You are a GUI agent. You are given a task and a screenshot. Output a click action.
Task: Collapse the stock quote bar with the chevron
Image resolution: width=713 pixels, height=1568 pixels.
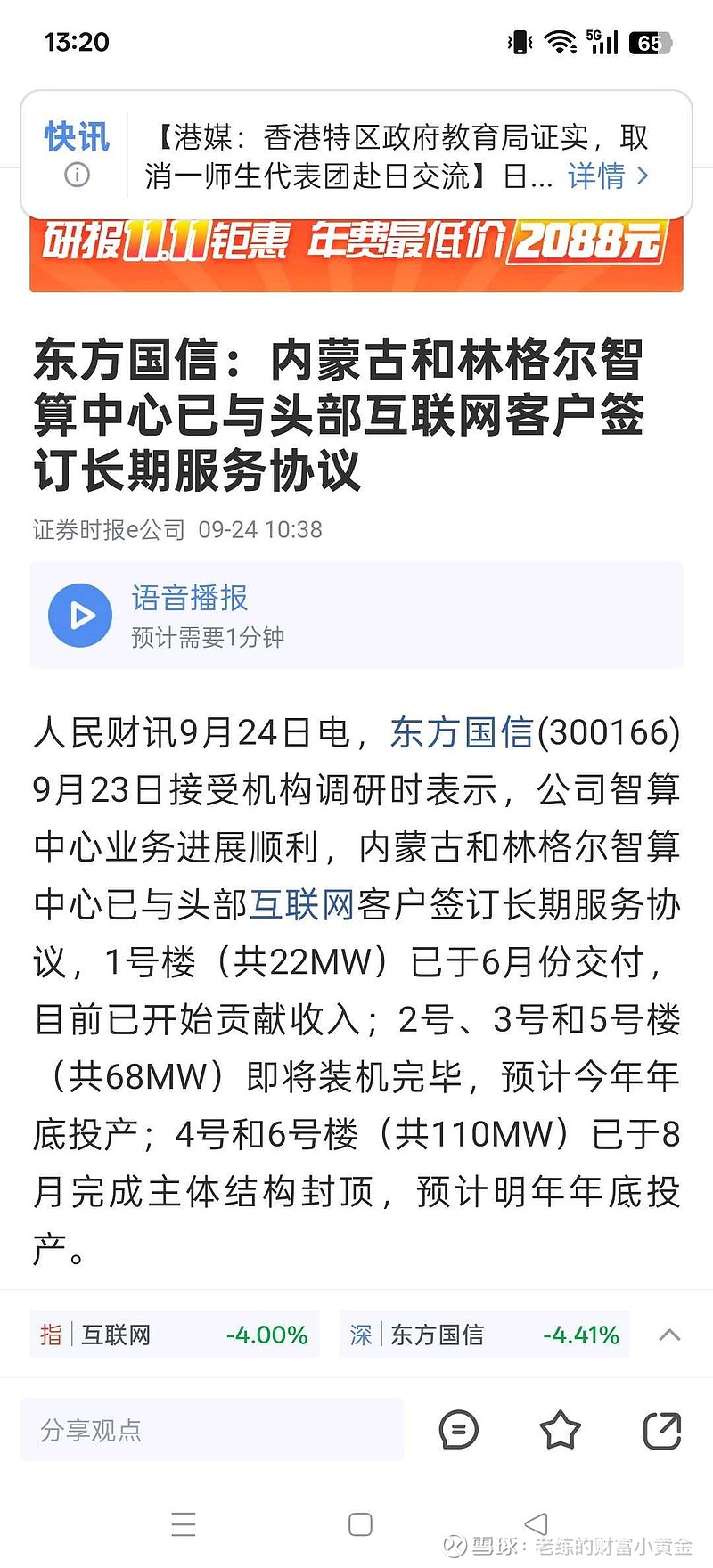click(x=670, y=1335)
